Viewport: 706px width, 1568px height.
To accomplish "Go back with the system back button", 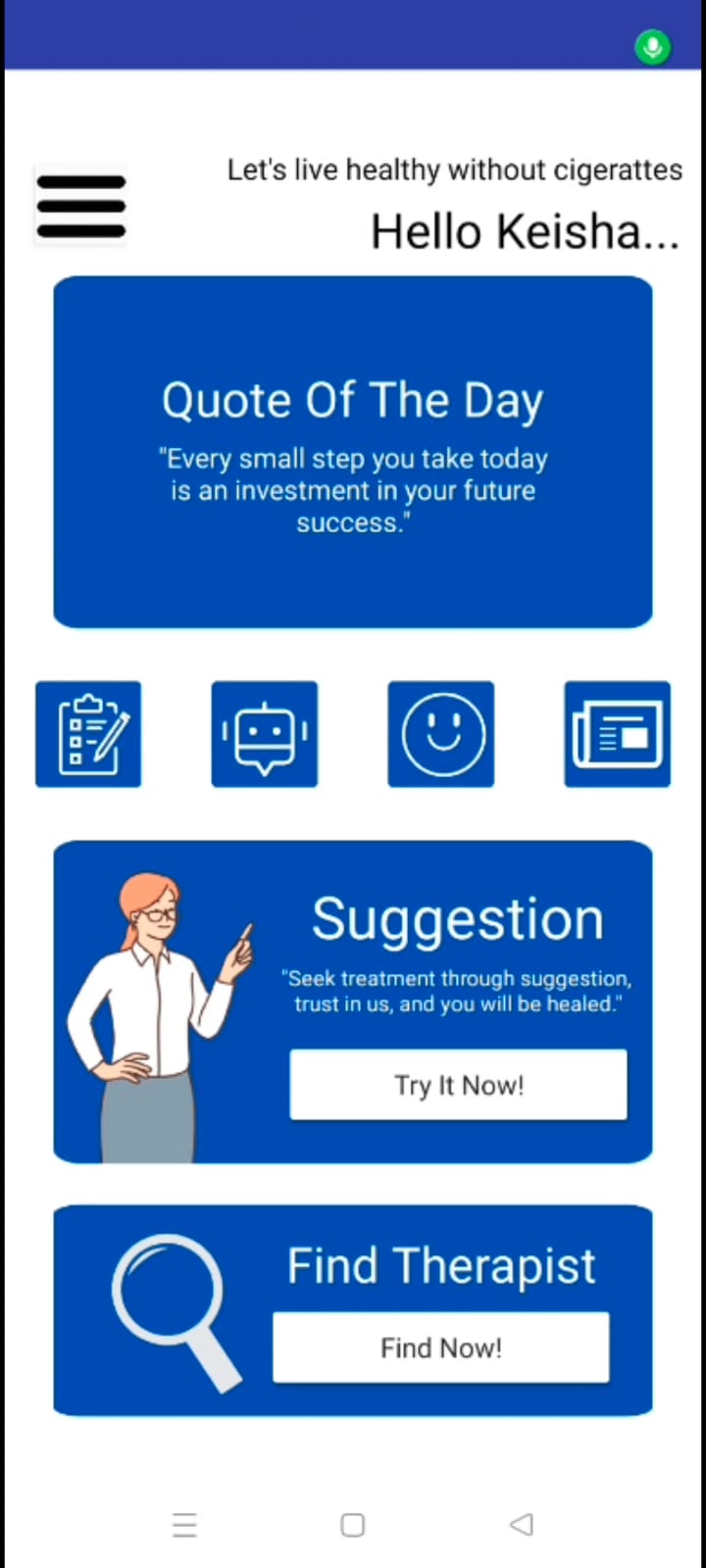I will 522,1525.
